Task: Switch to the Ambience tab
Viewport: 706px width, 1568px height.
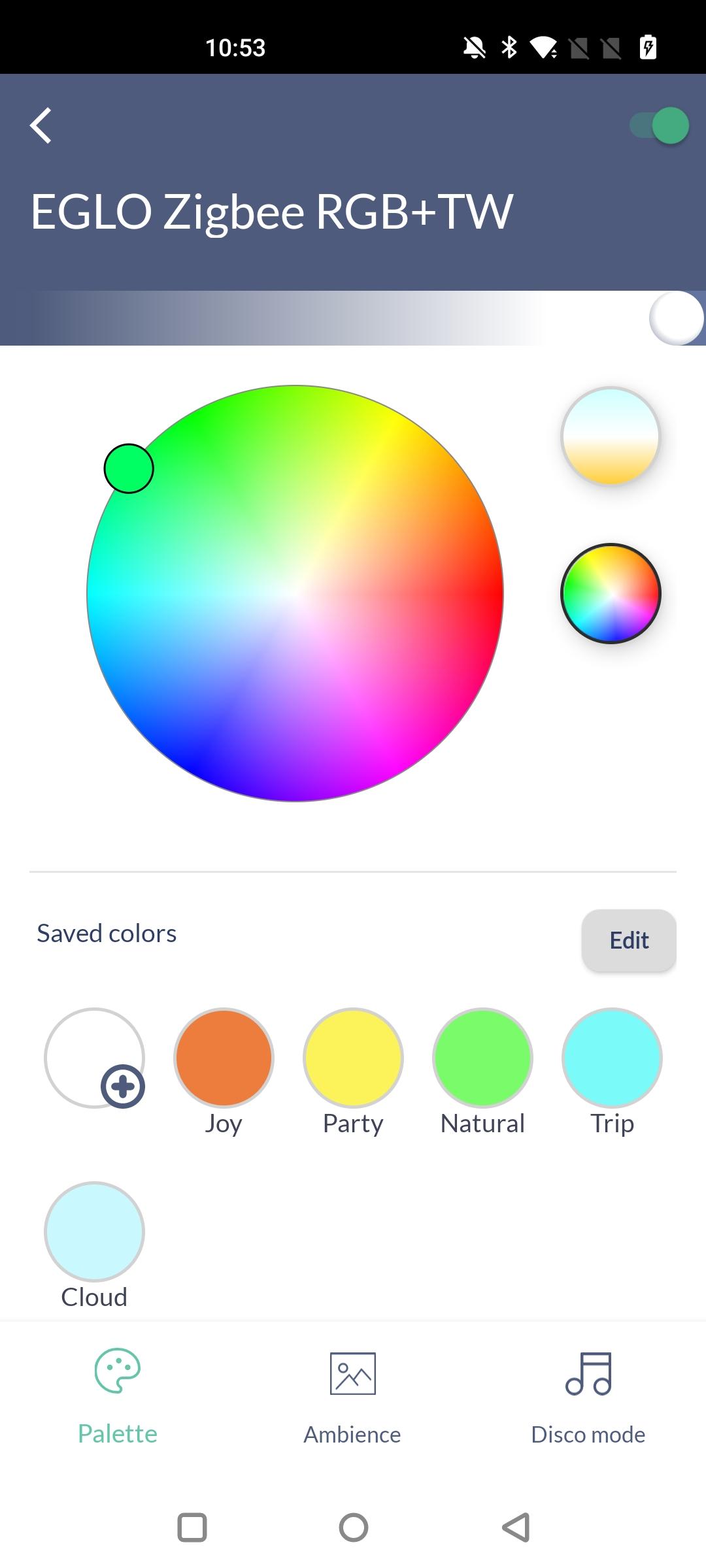Action: pos(352,1397)
